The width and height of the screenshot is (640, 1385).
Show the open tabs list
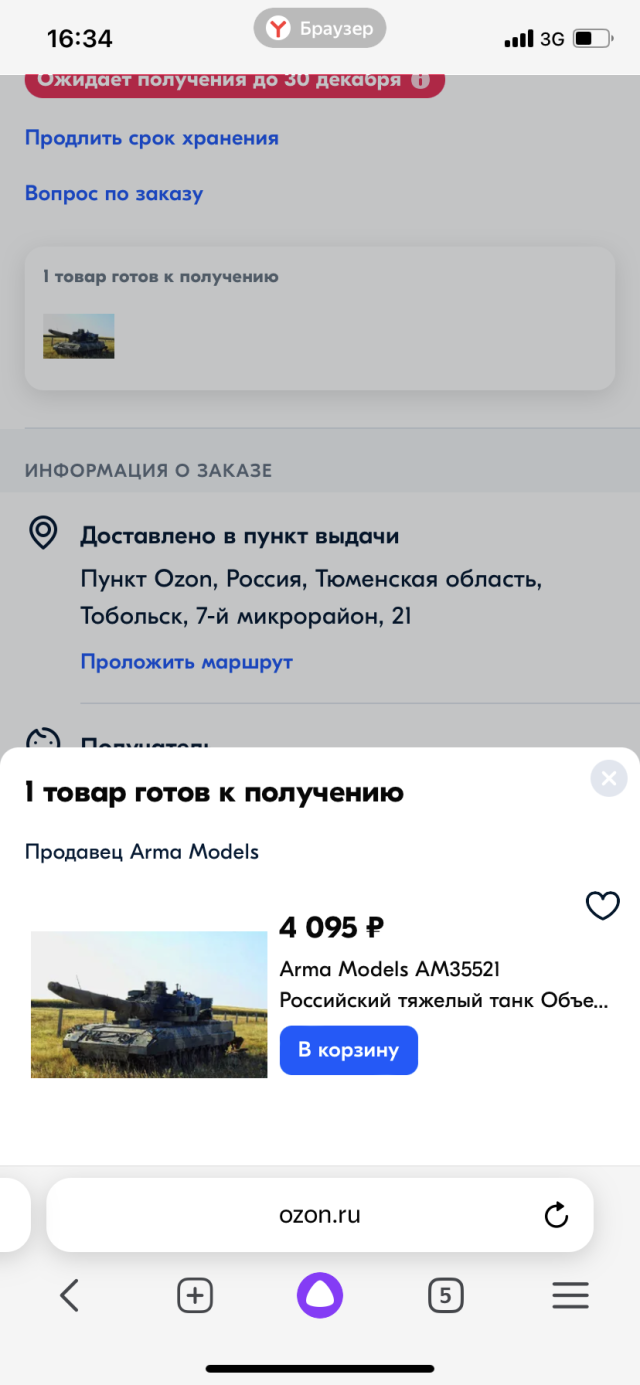tap(445, 1296)
